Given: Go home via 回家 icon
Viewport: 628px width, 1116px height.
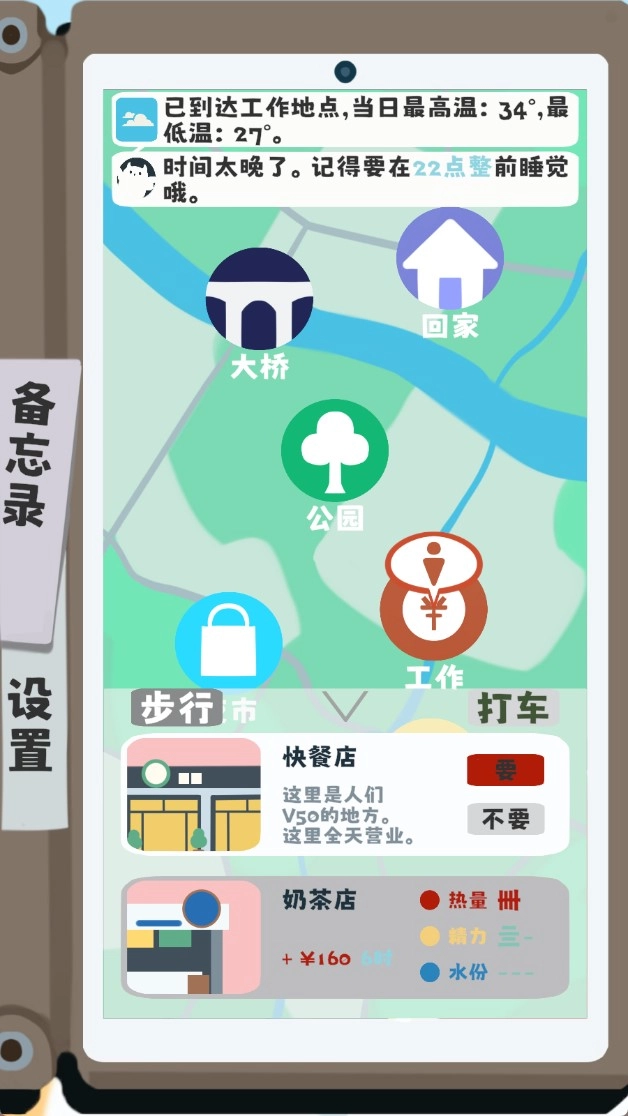Looking at the screenshot, I should coord(450,259).
